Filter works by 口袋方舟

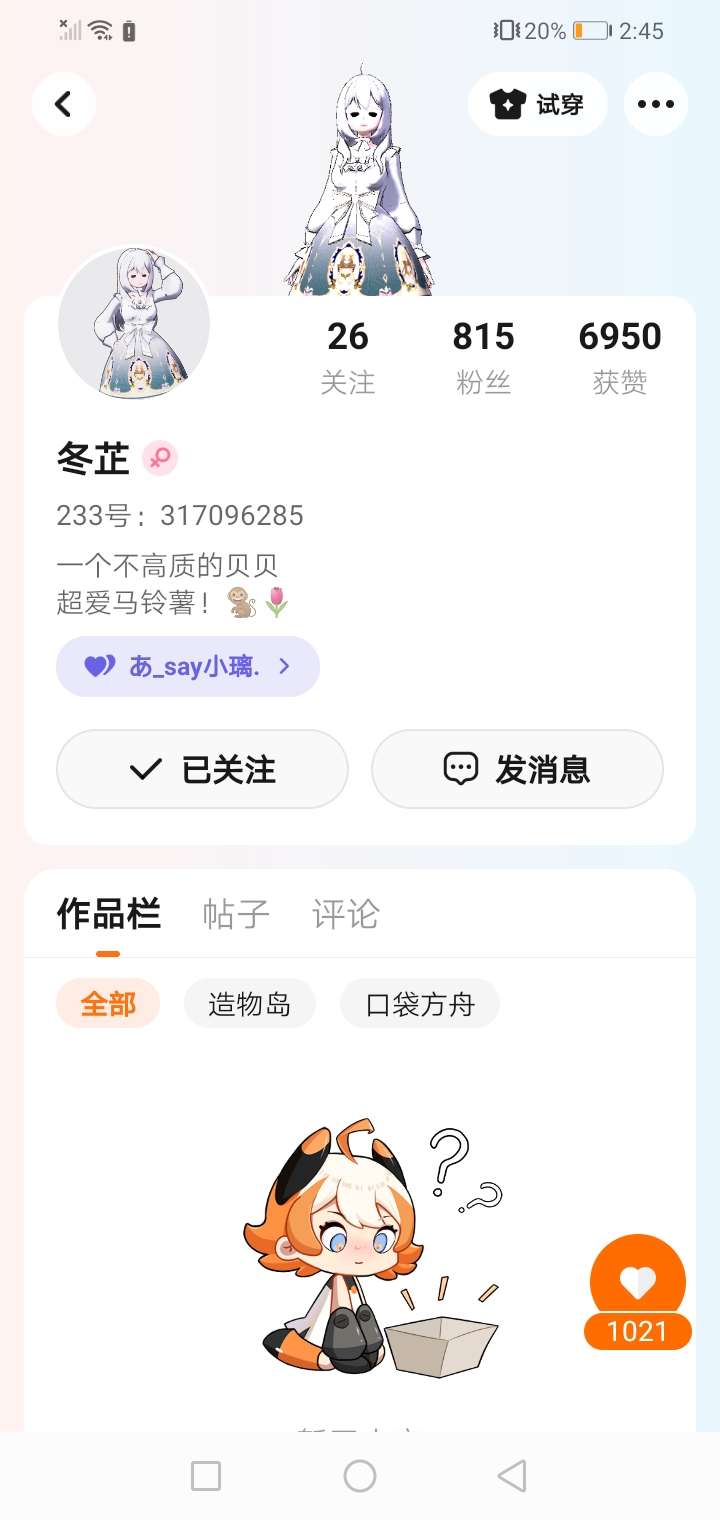coord(420,1003)
